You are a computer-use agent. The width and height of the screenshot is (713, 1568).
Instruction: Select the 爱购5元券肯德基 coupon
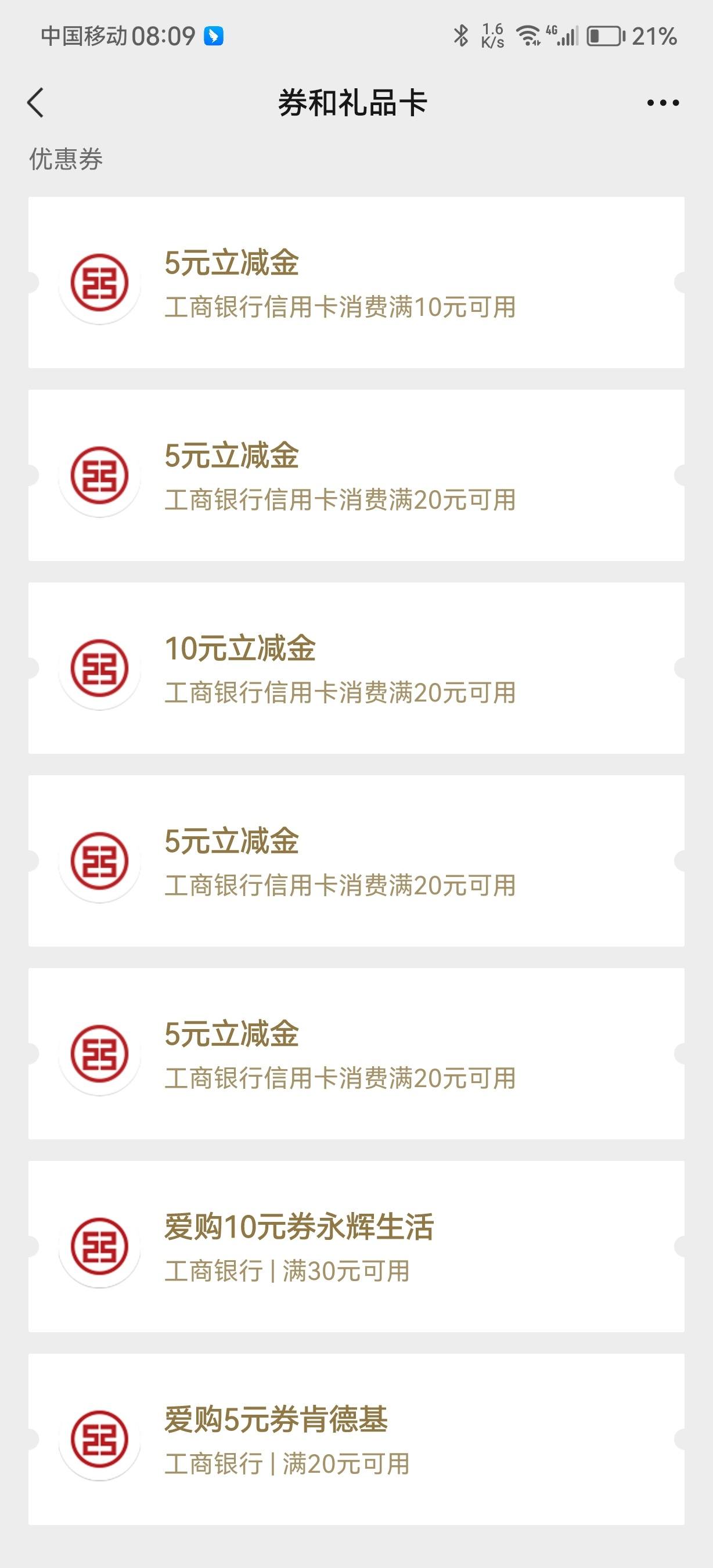tap(356, 1439)
